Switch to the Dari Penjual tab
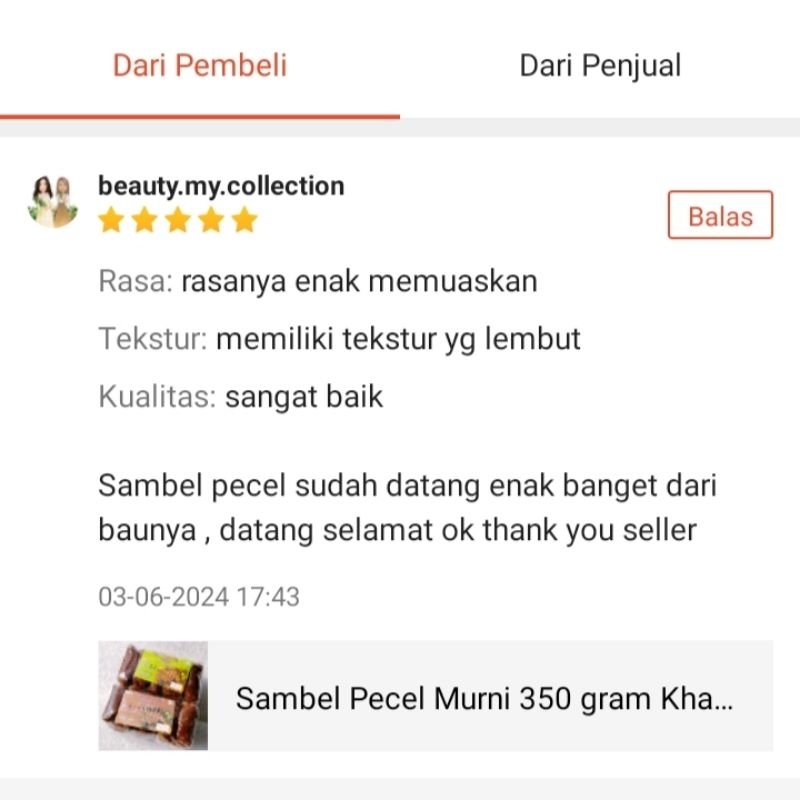This screenshot has height=800, width=800. pyautogui.click(x=600, y=66)
